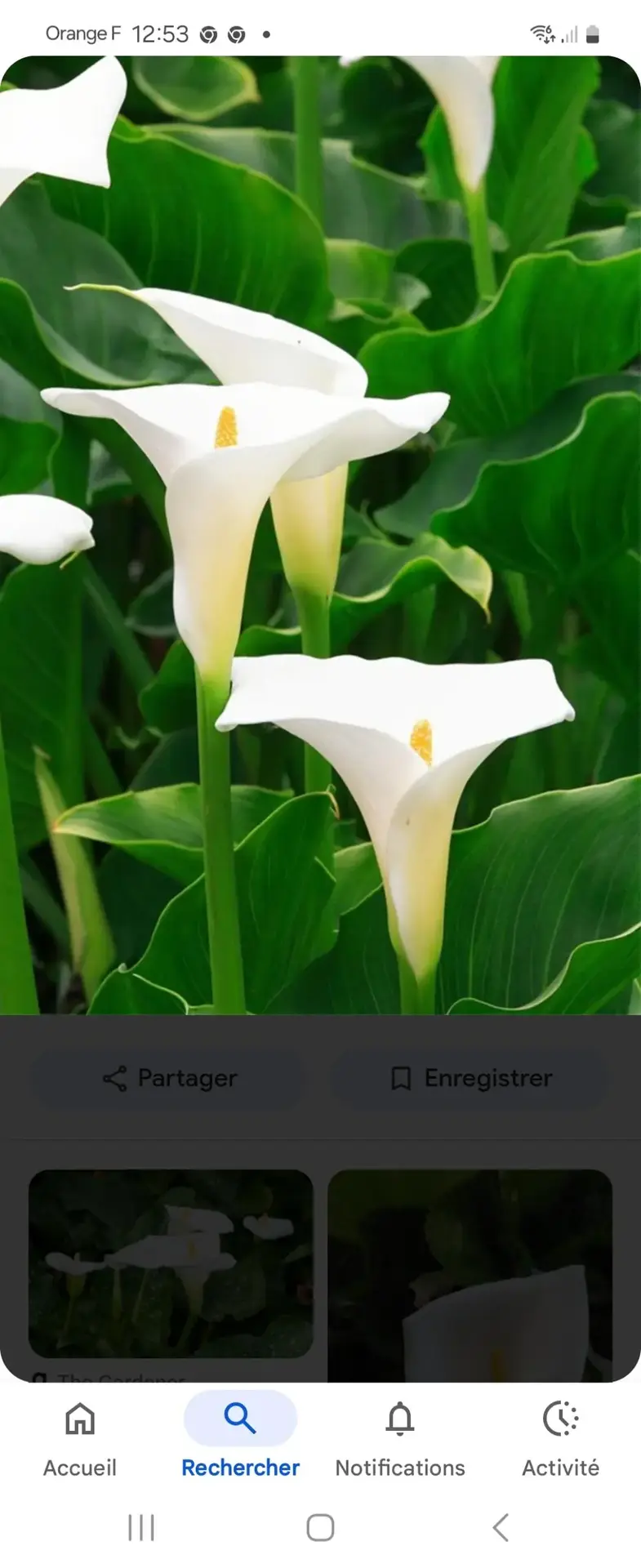The image size is (641, 1568).
Task: Go back using the system back button
Action: pyautogui.click(x=501, y=1527)
